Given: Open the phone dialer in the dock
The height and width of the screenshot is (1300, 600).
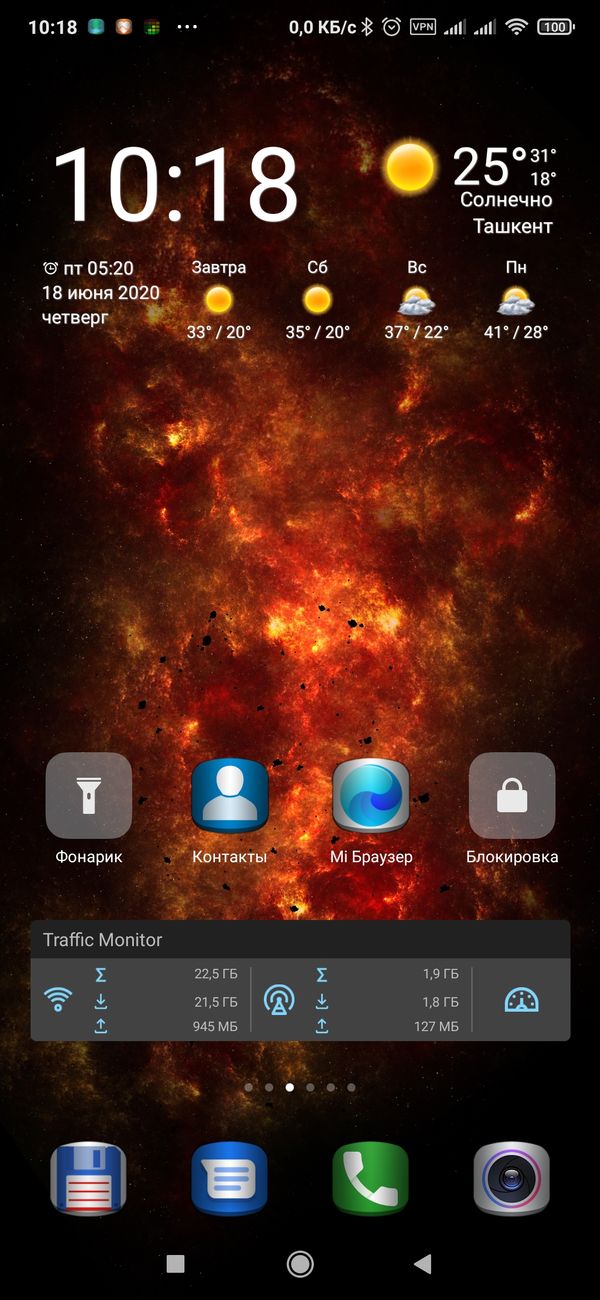Looking at the screenshot, I should pyautogui.click(x=371, y=1179).
